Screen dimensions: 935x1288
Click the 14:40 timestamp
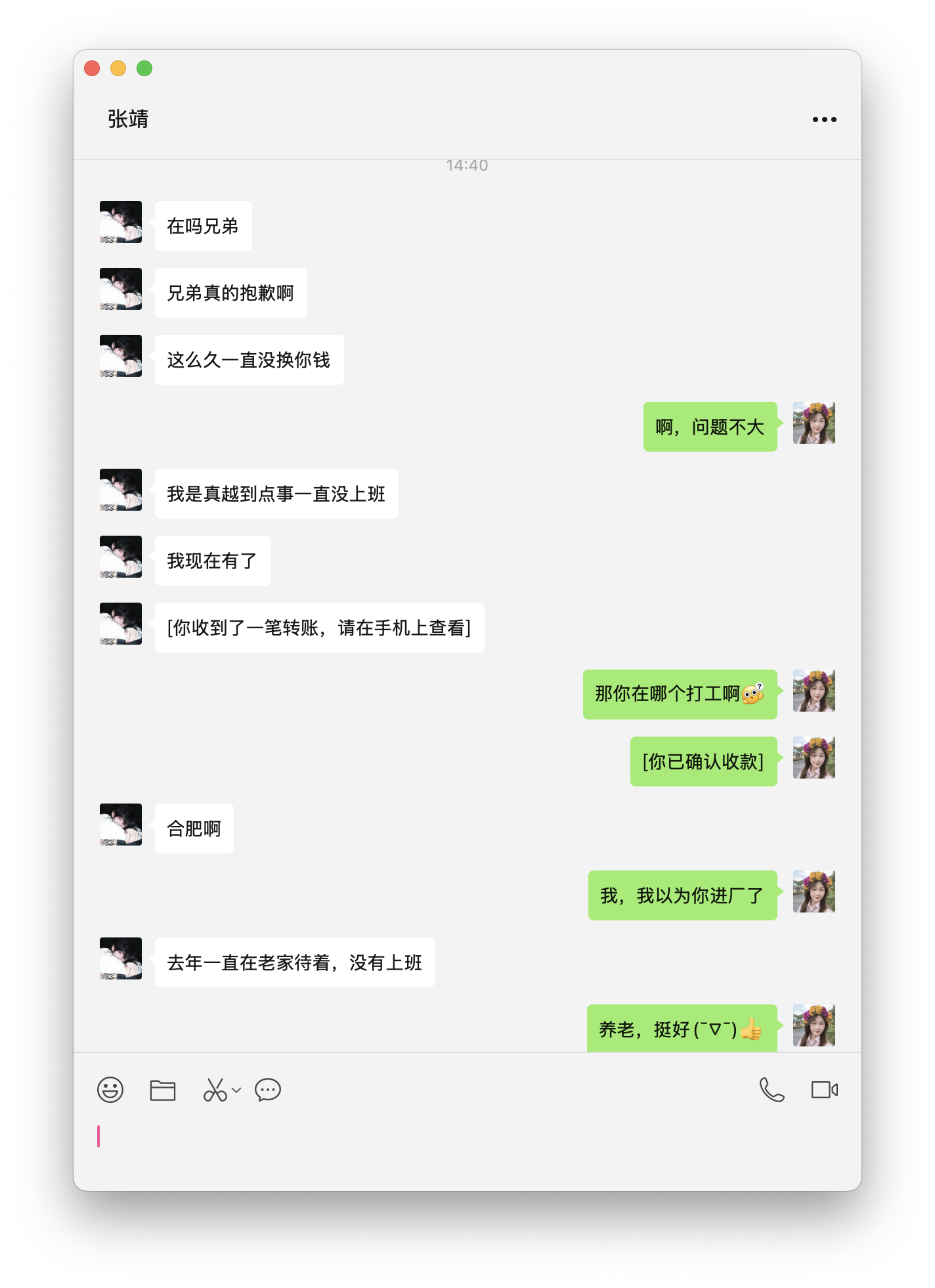(x=467, y=165)
